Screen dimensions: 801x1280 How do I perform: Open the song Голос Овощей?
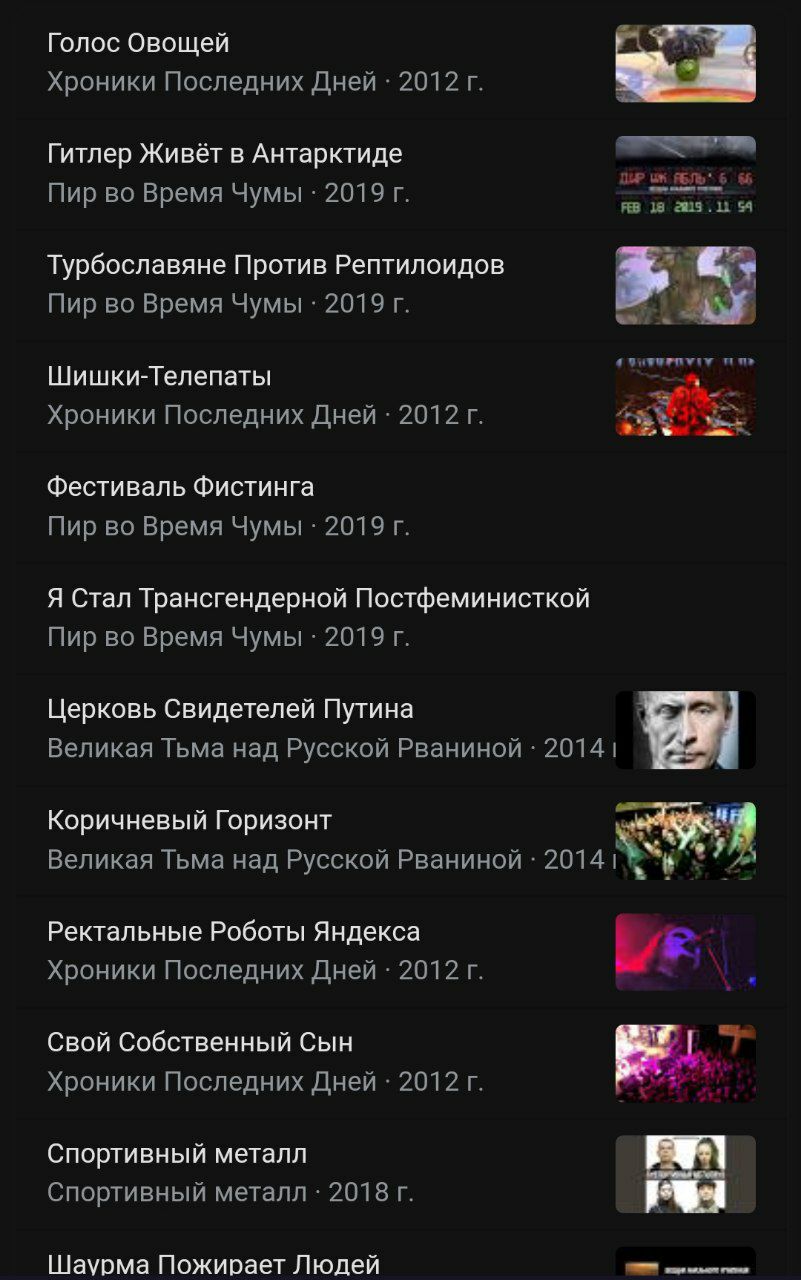(x=300, y=62)
